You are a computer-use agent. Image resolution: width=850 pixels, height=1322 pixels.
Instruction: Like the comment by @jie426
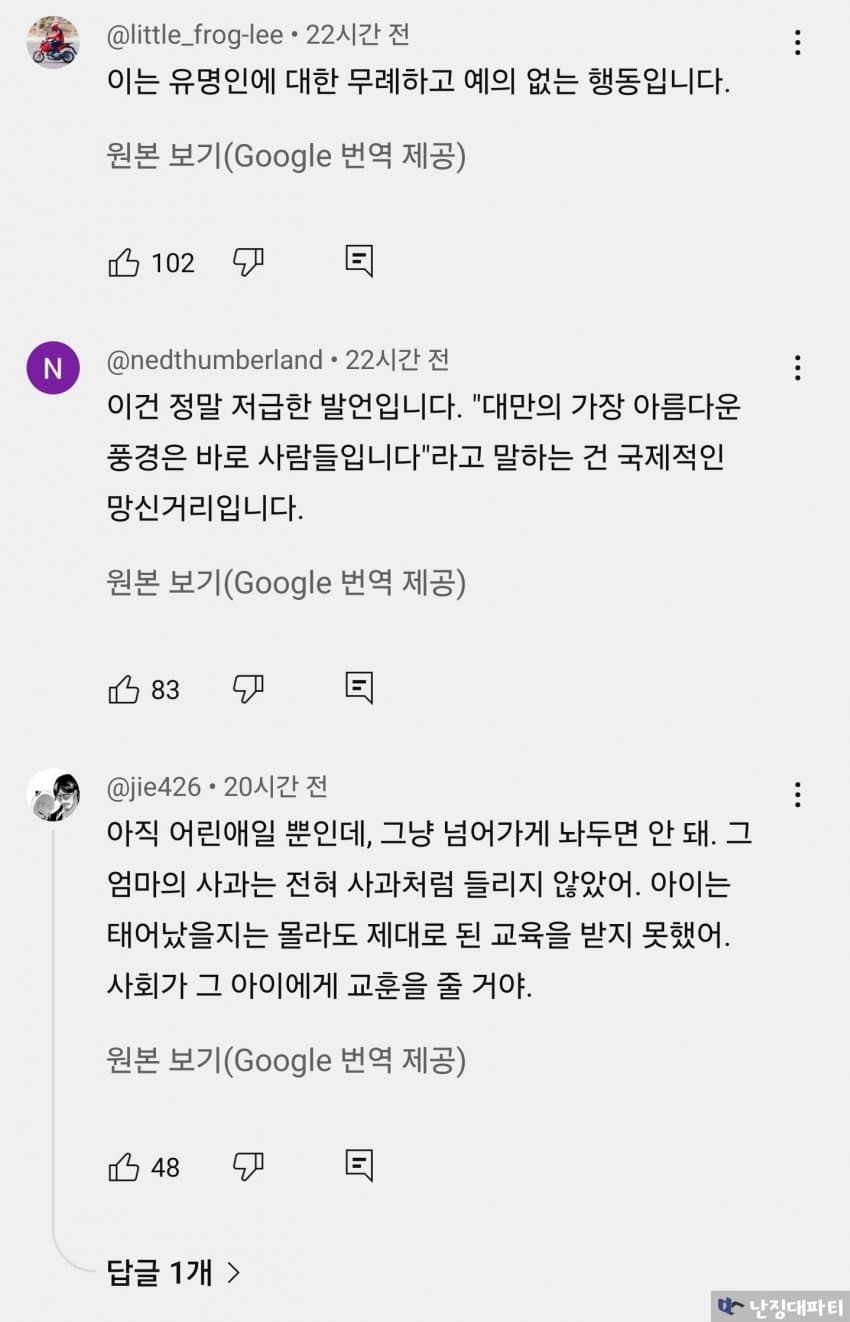[124, 1166]
